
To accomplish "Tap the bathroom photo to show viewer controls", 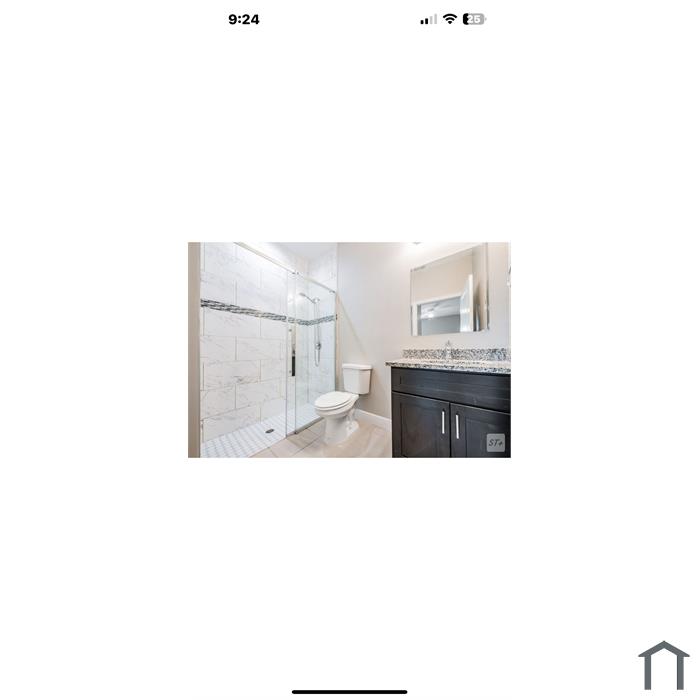I will 349,350.
